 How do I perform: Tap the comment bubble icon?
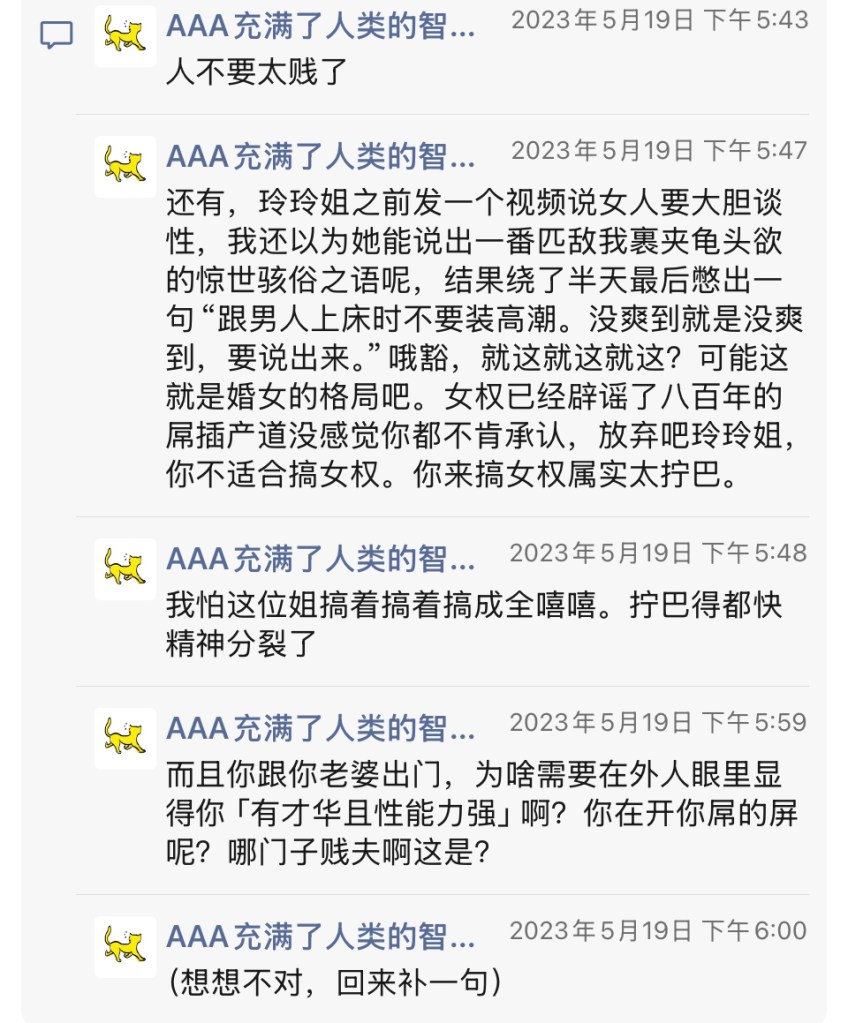tap(56, 35)
